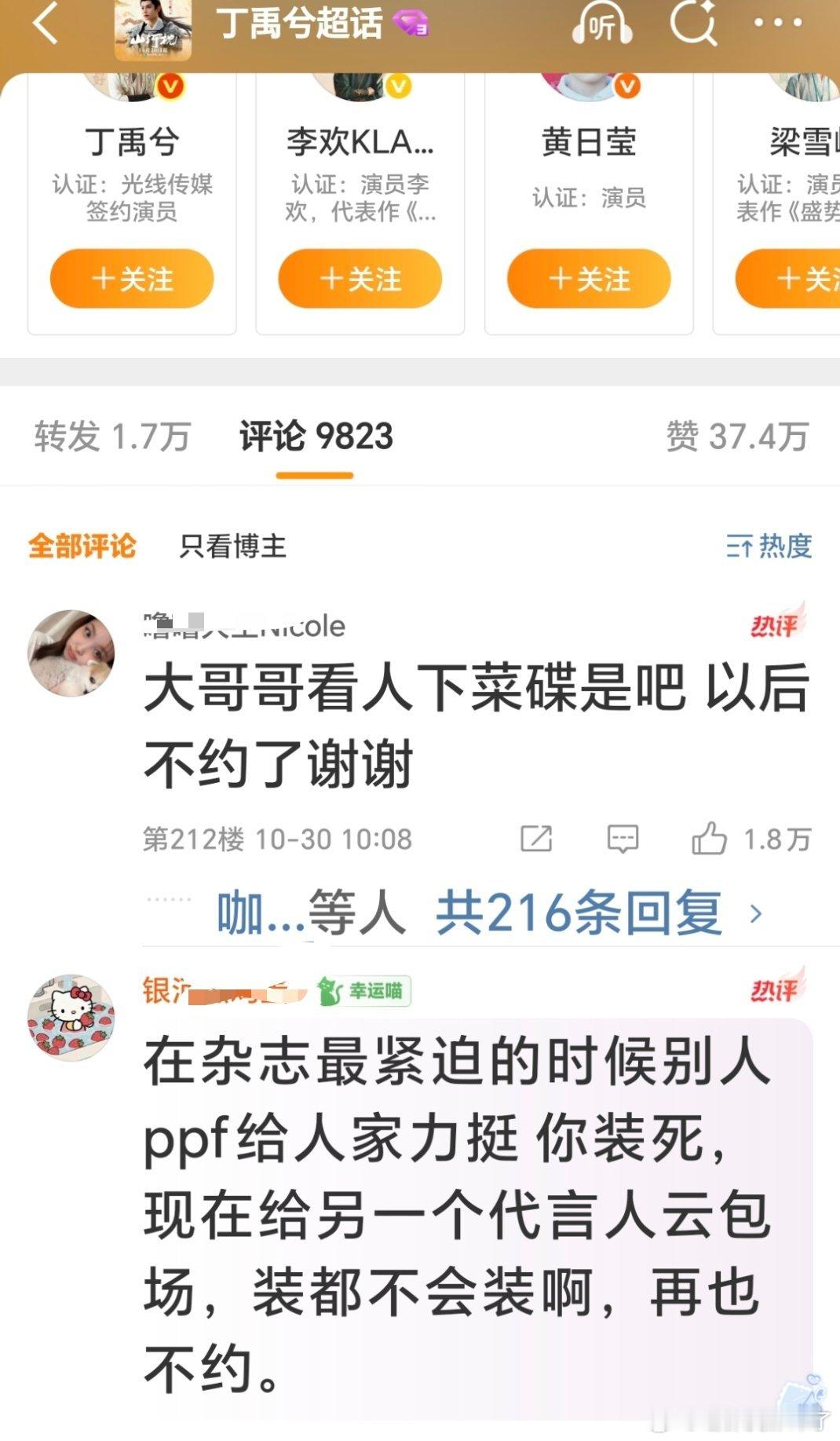Follow 李欢KLA using the 关注 button

tap(360, 279)
